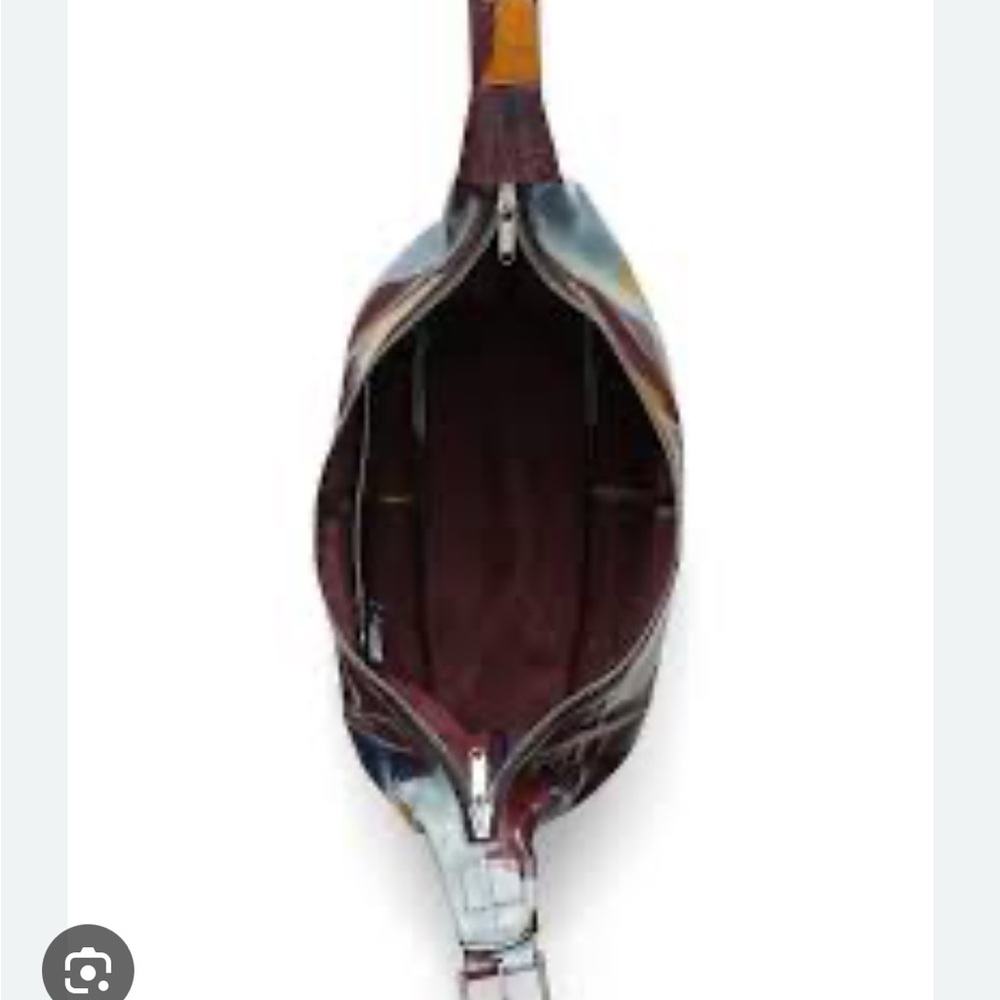Search this image with Google Lens
1000x1000 pixels.
click(x=87, y=967)
